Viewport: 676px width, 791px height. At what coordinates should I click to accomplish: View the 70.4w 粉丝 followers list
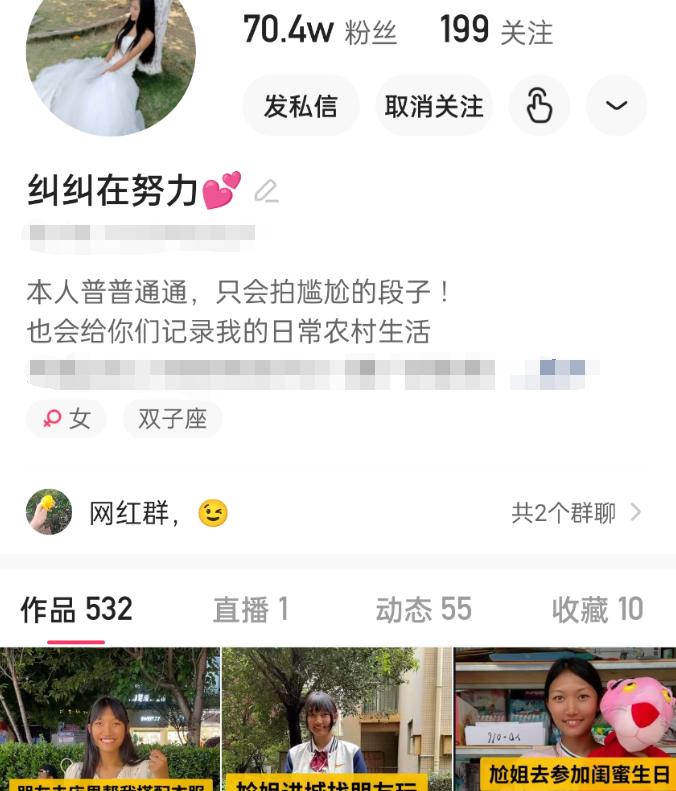pos(320,31)
